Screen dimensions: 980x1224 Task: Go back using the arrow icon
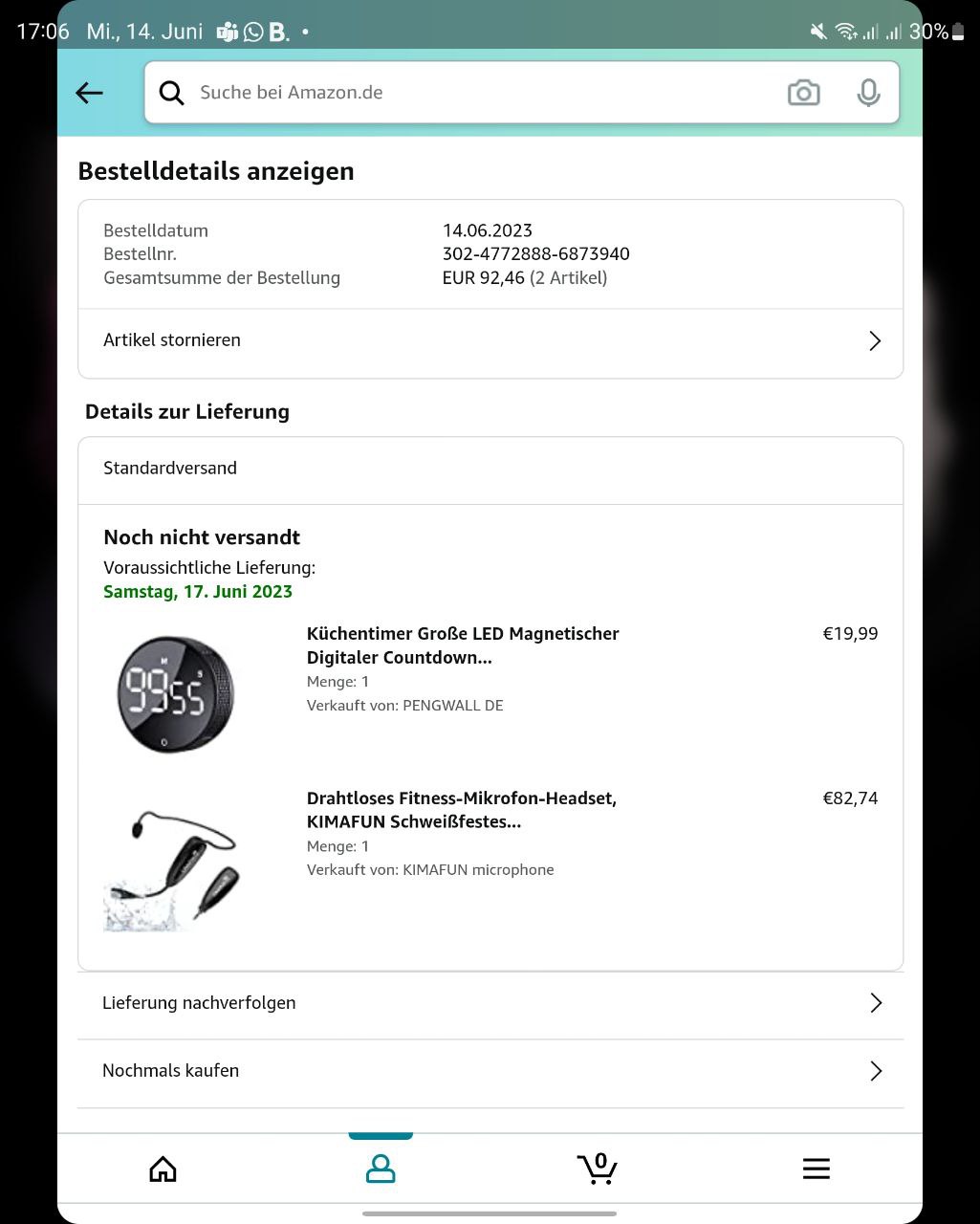[89, 93]
